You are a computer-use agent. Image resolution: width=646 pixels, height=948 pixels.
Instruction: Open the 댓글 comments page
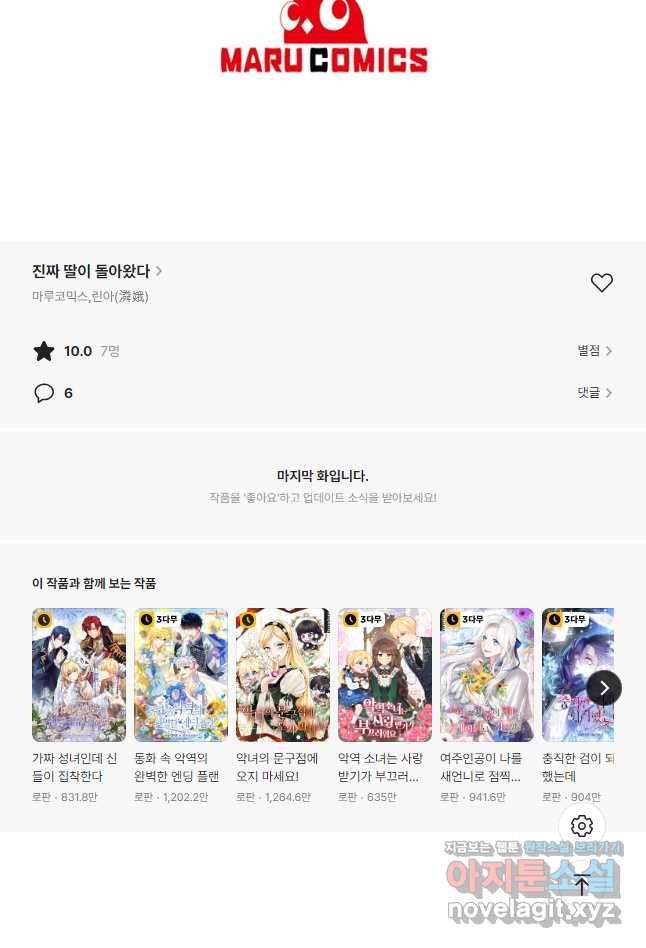click(x=594, y=393)
